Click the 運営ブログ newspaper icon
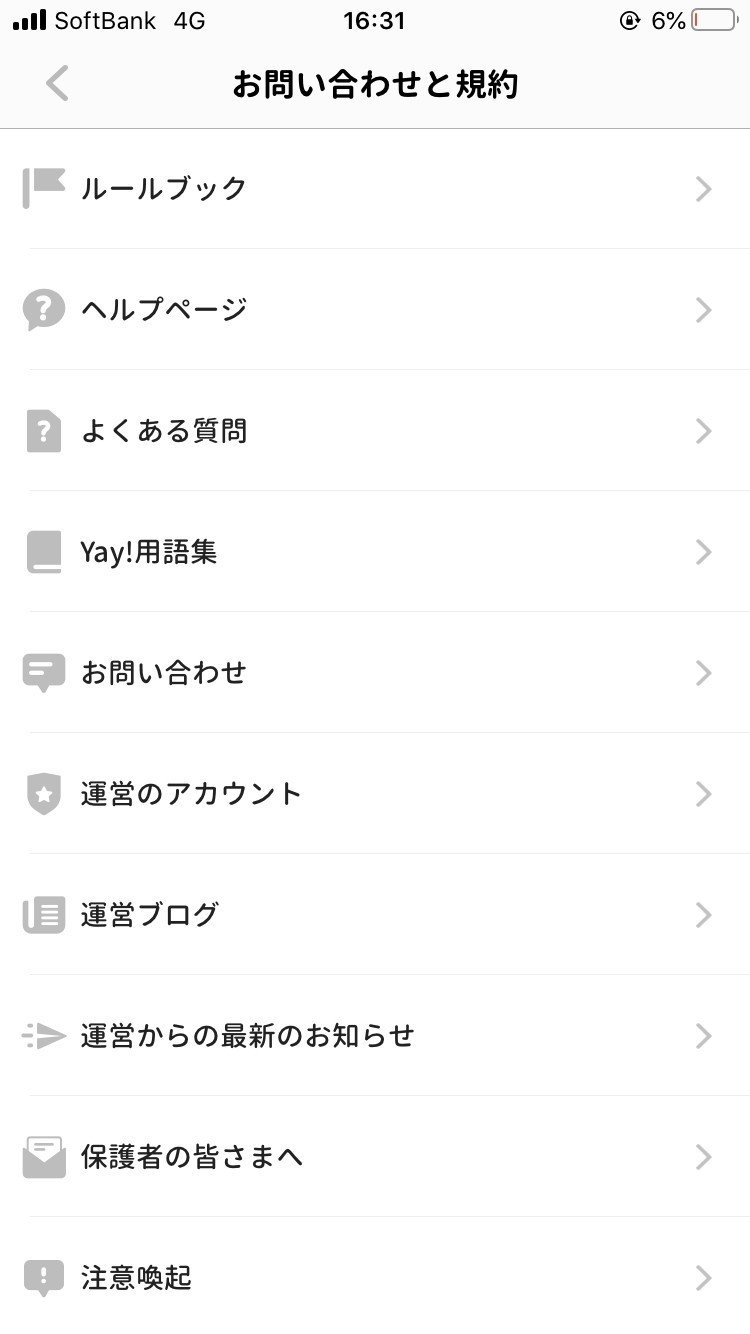Screen dimensions: 750x1334 point(42,915)
